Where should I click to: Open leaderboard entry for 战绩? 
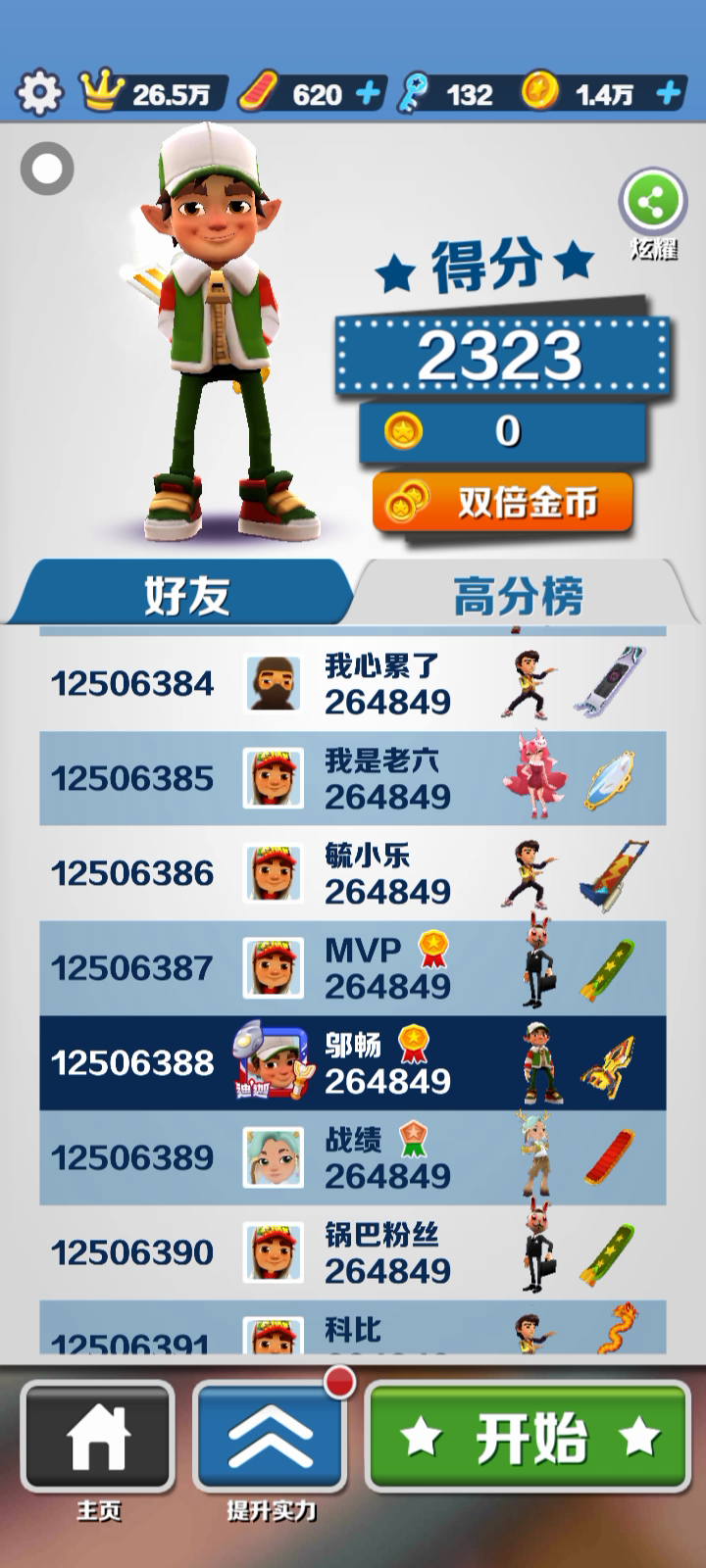click(x=353, y=1157)
